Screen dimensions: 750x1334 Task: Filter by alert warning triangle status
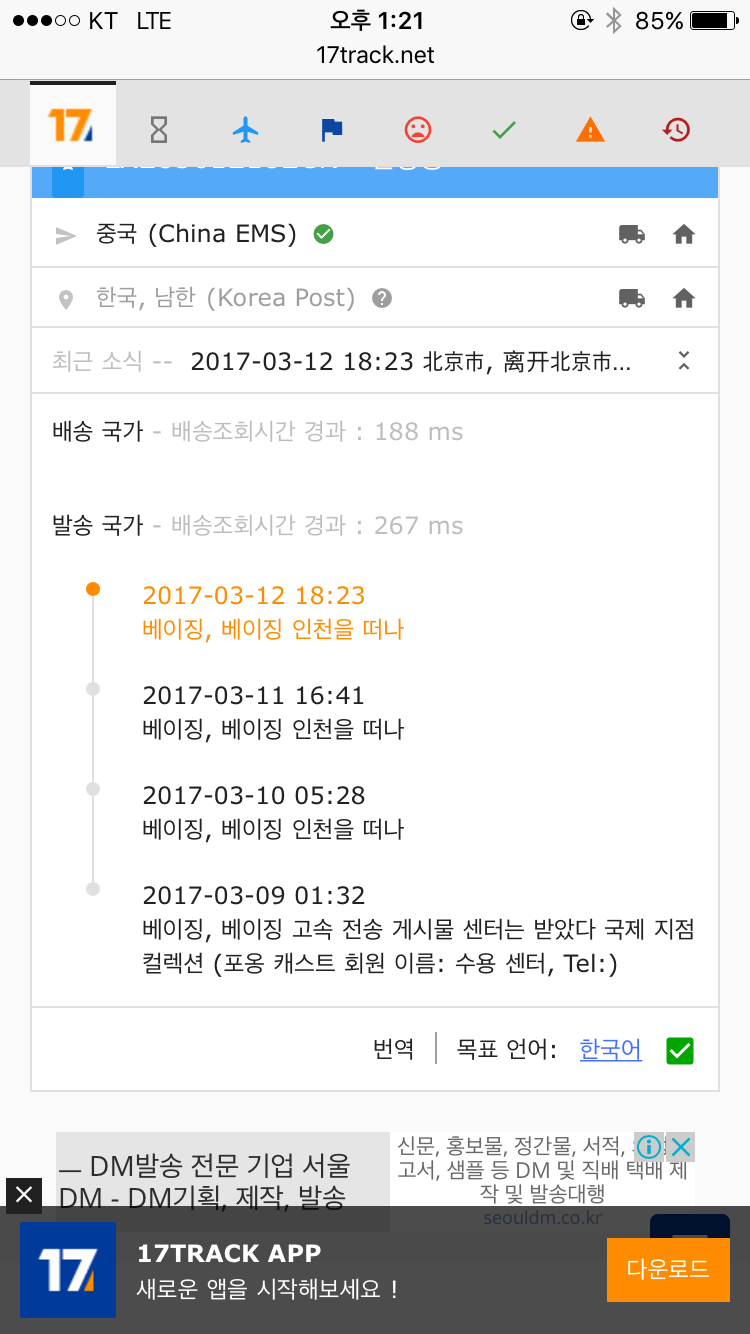click(590, 129)
